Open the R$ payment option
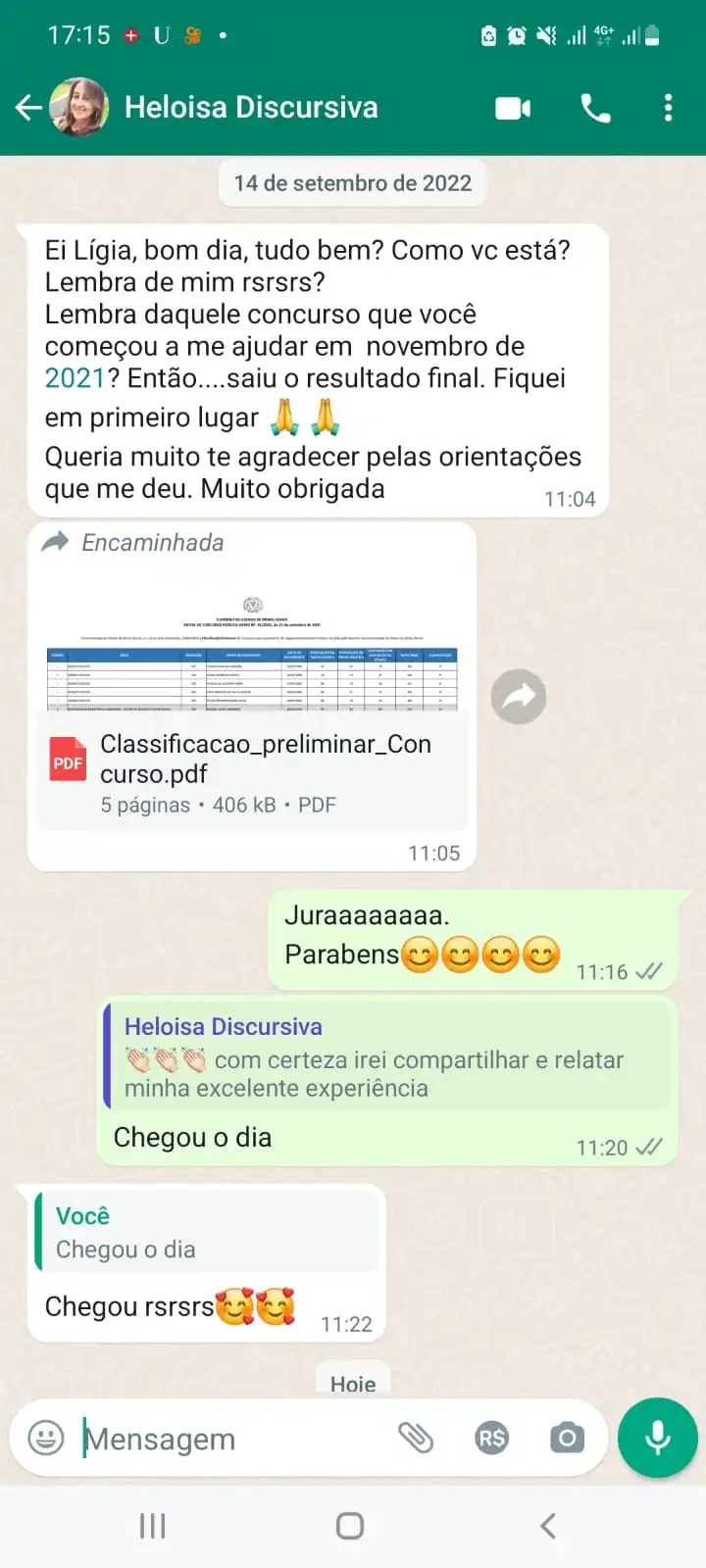Viewport: 706px width, 1568px height. tap(491, 1438)
